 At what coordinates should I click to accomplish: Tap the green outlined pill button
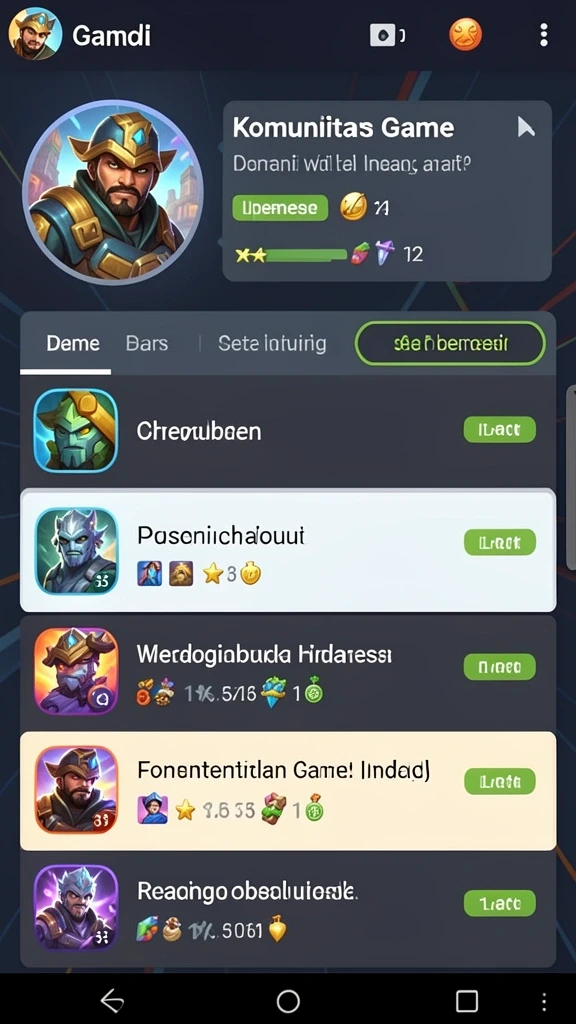450,343
